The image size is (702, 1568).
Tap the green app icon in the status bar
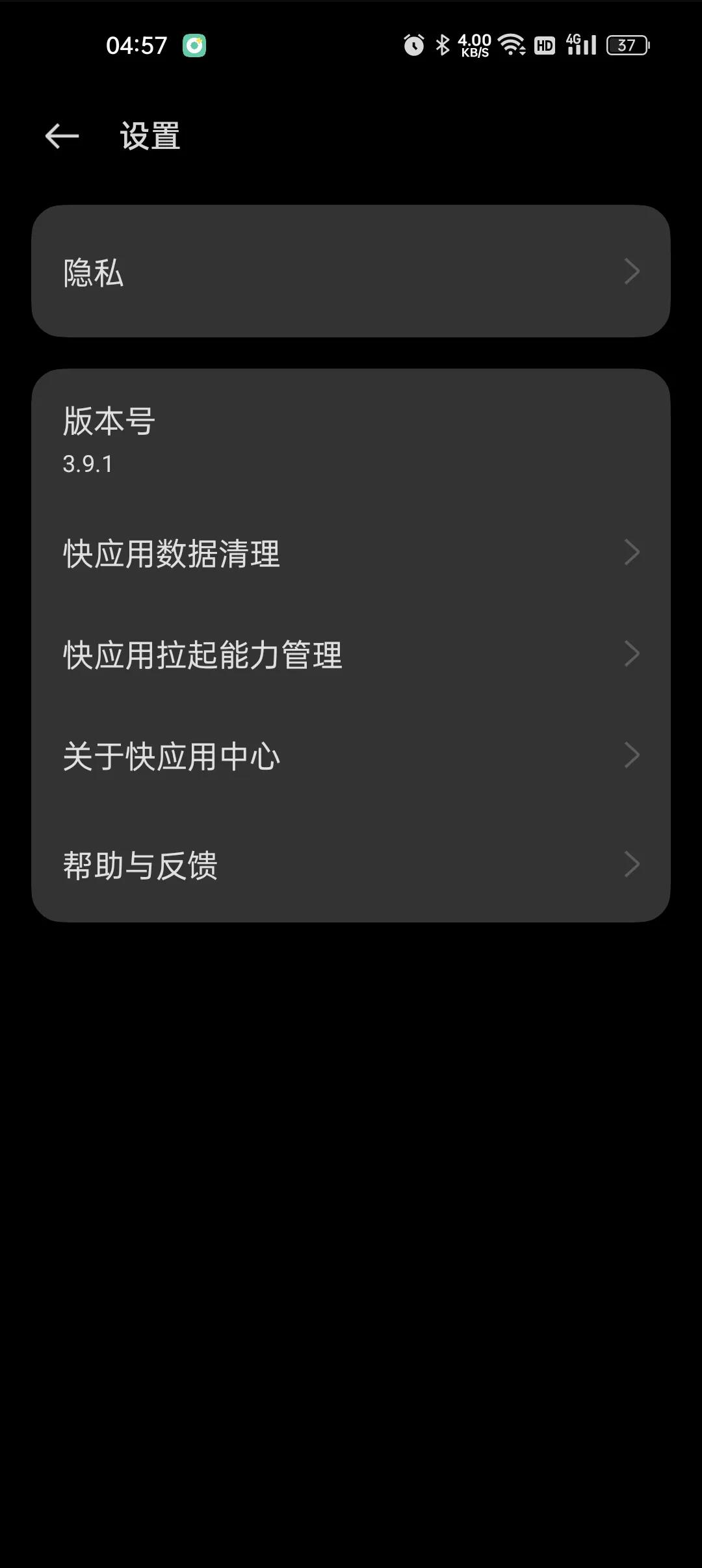pos(193,44)
